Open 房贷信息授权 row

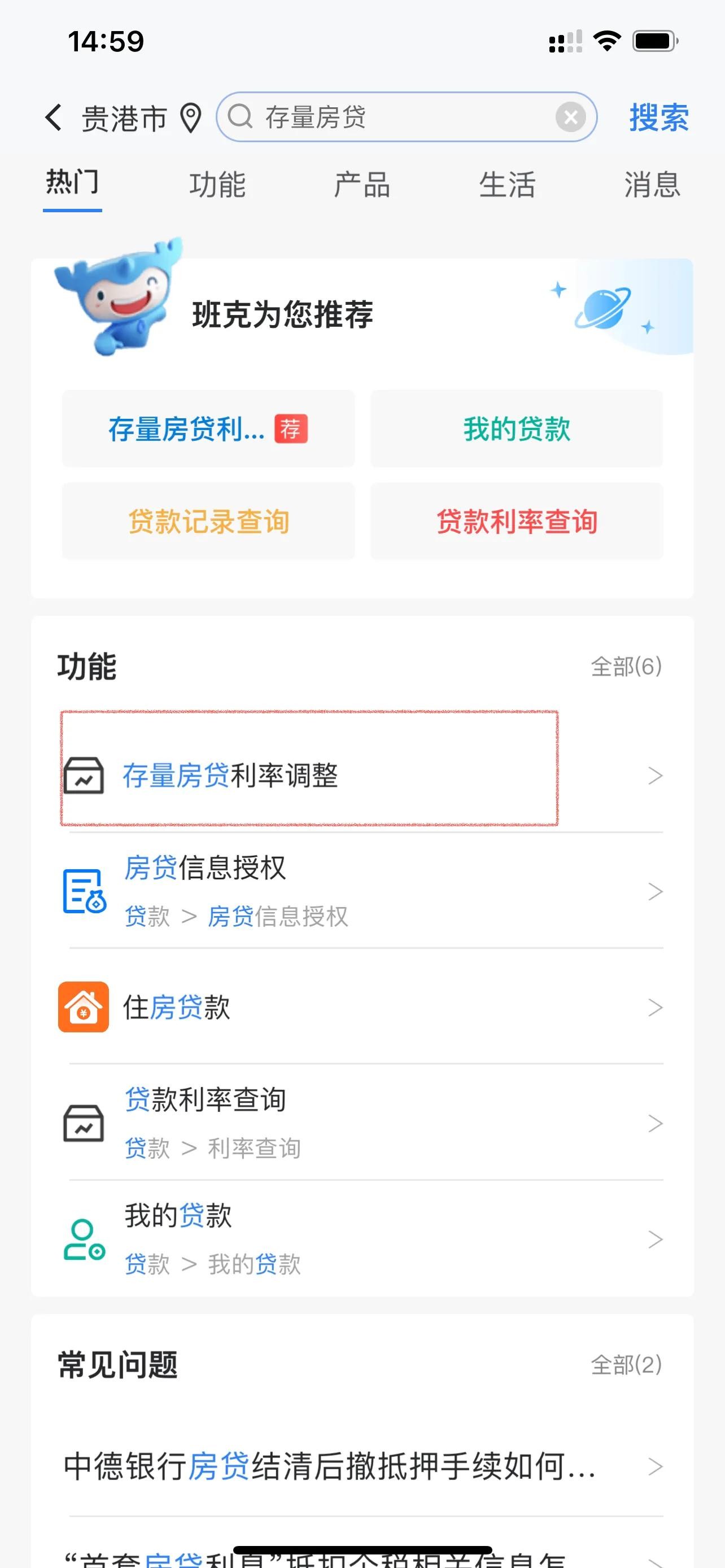[362, 891]
